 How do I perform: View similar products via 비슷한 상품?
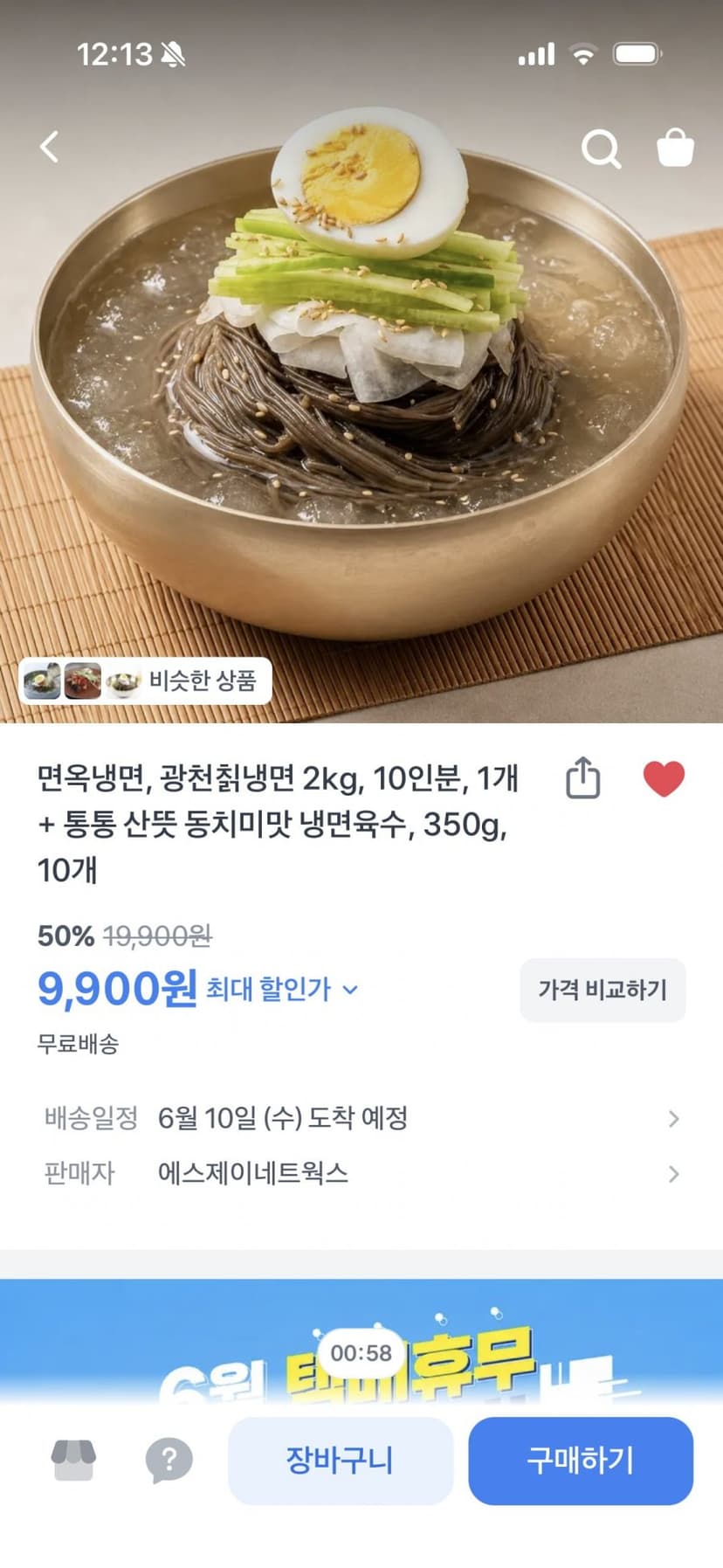tap(145, 680)
